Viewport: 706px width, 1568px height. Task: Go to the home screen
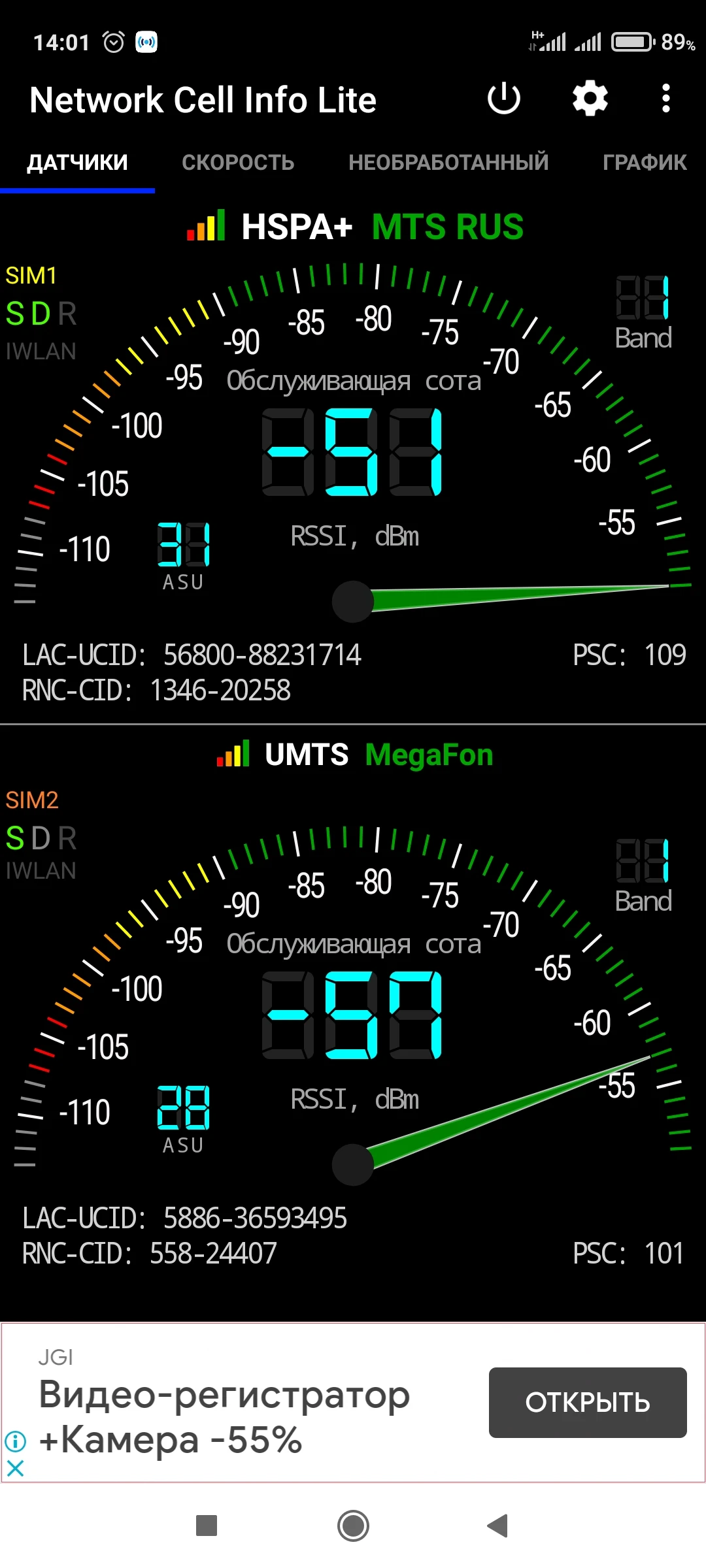tap(353, 1526)
